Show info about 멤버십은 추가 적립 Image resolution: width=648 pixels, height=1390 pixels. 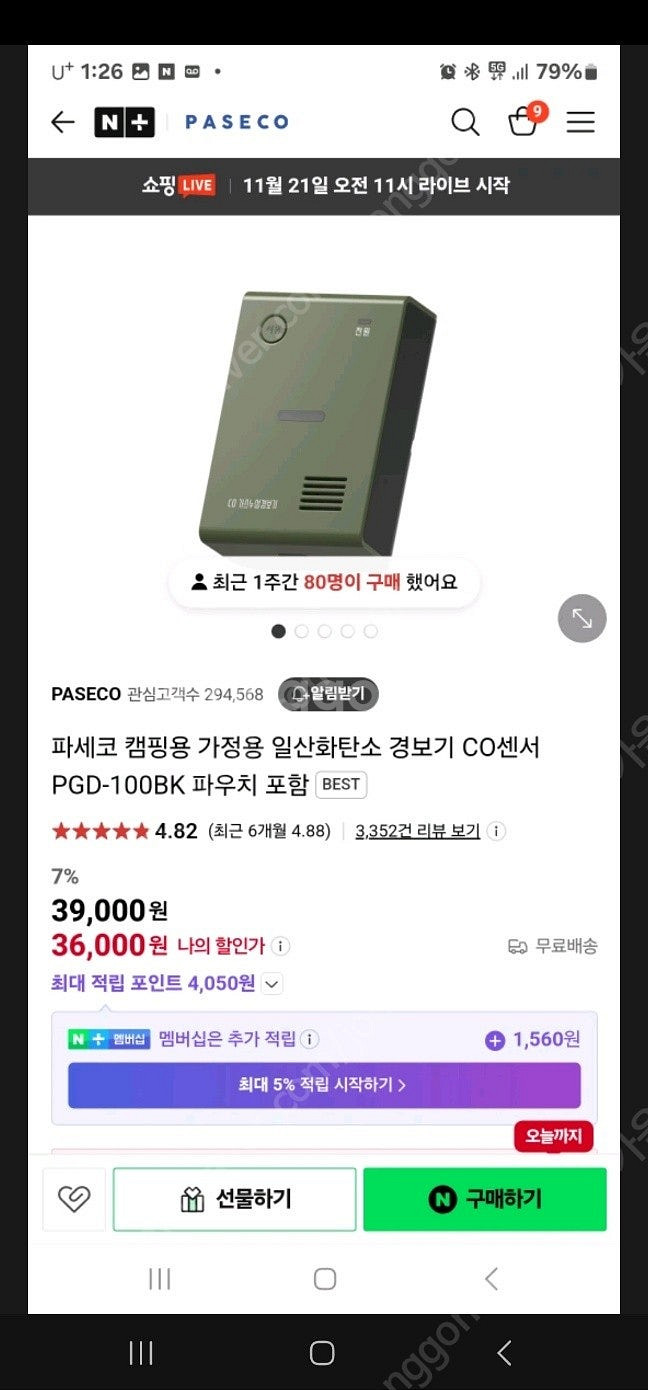click(x=310, y=1040)
